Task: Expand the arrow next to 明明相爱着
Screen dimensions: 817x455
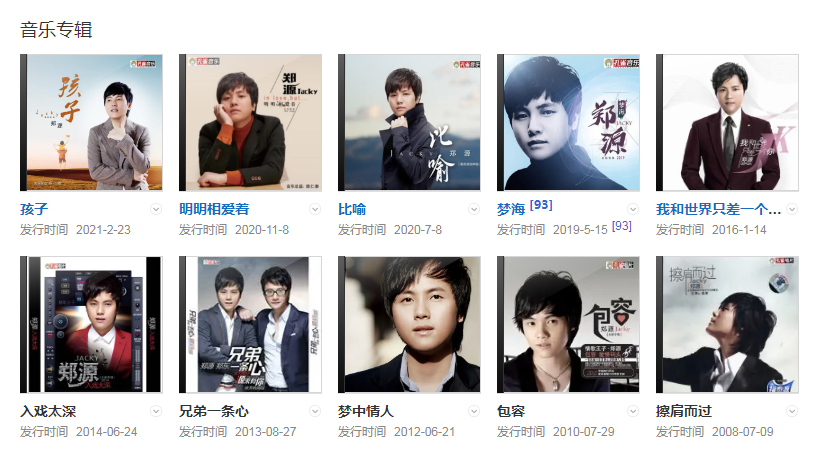Action: 315,209
